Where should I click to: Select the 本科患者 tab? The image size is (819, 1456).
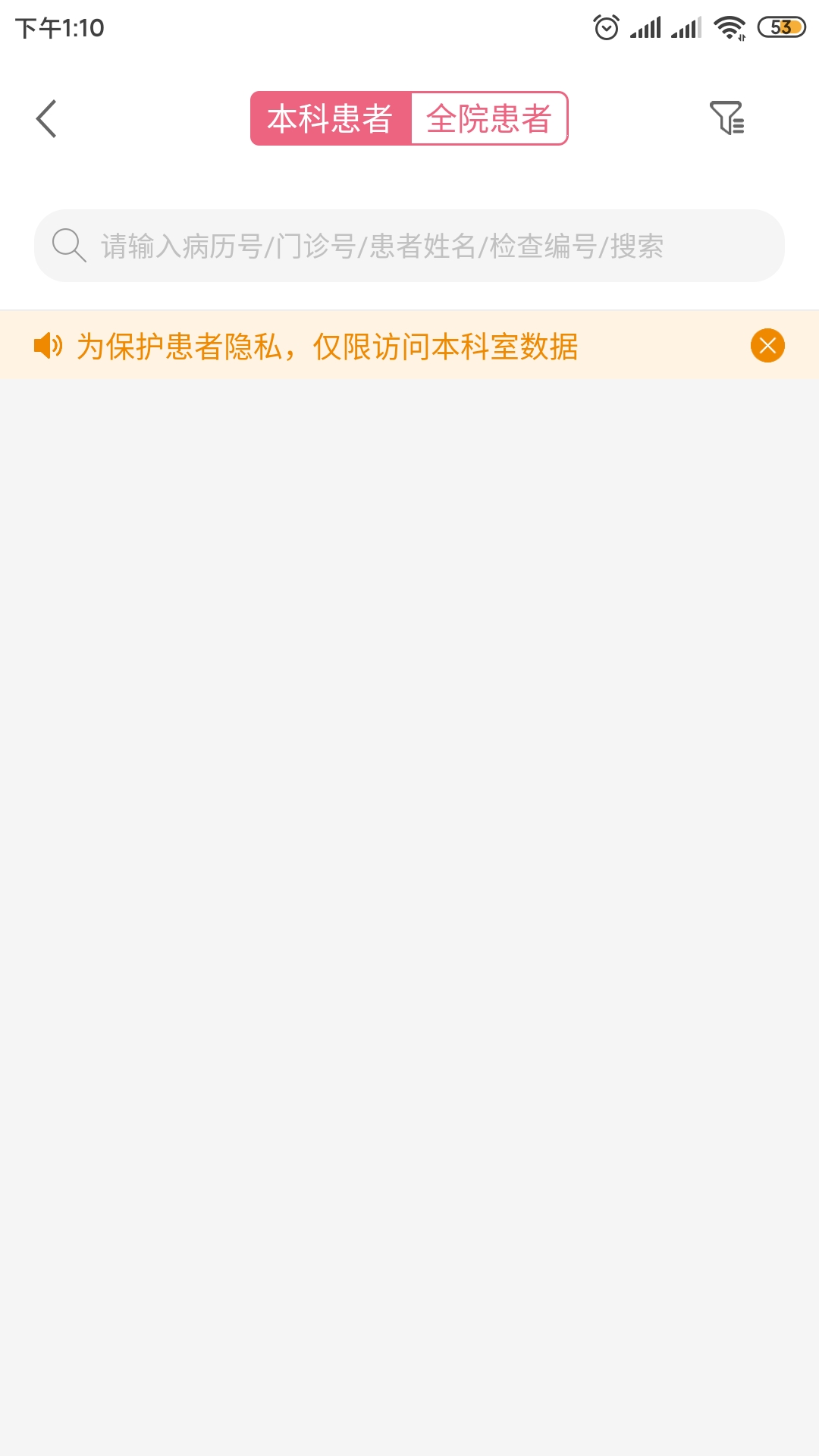coord(331,119)
